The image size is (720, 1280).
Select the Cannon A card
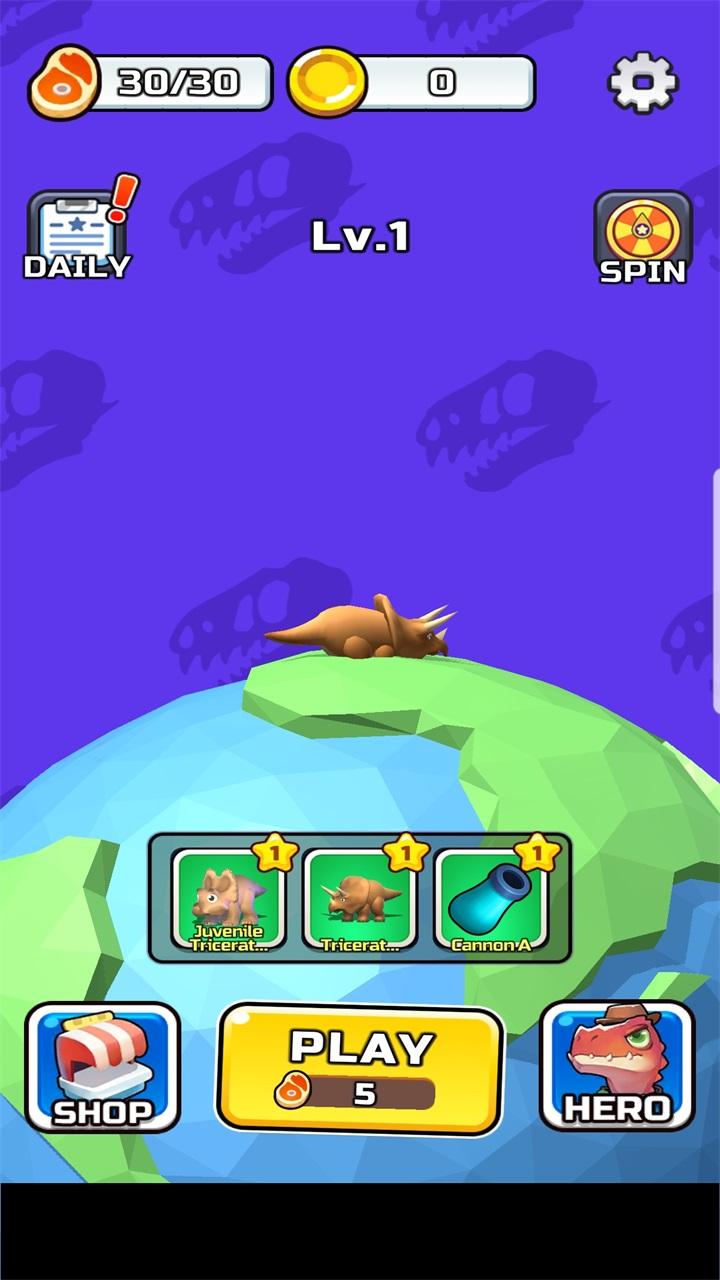(x=491, y=898)
